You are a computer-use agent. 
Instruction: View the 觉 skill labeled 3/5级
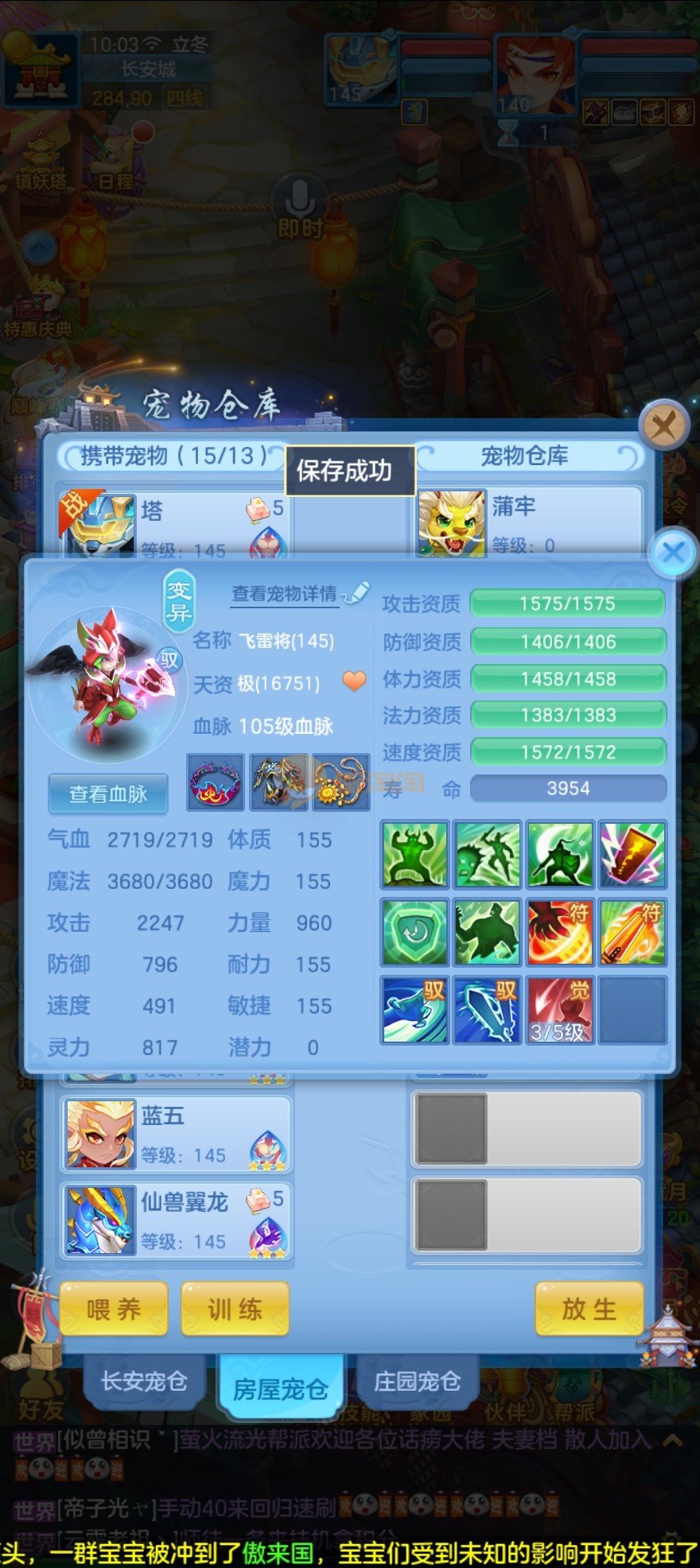[x=559, y=1010]
